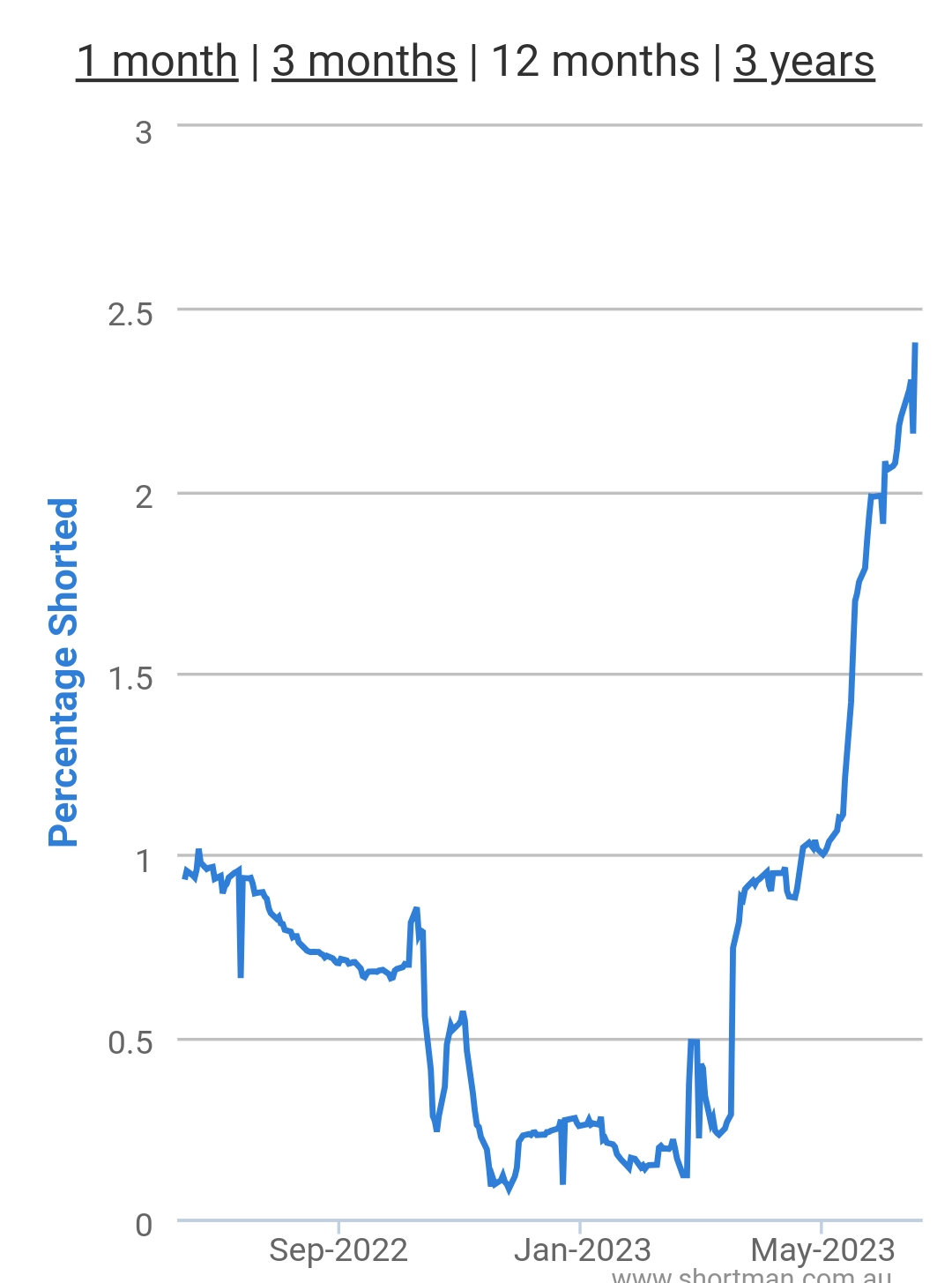
Task: Select the 3 months time range
Action: (364, 62)
